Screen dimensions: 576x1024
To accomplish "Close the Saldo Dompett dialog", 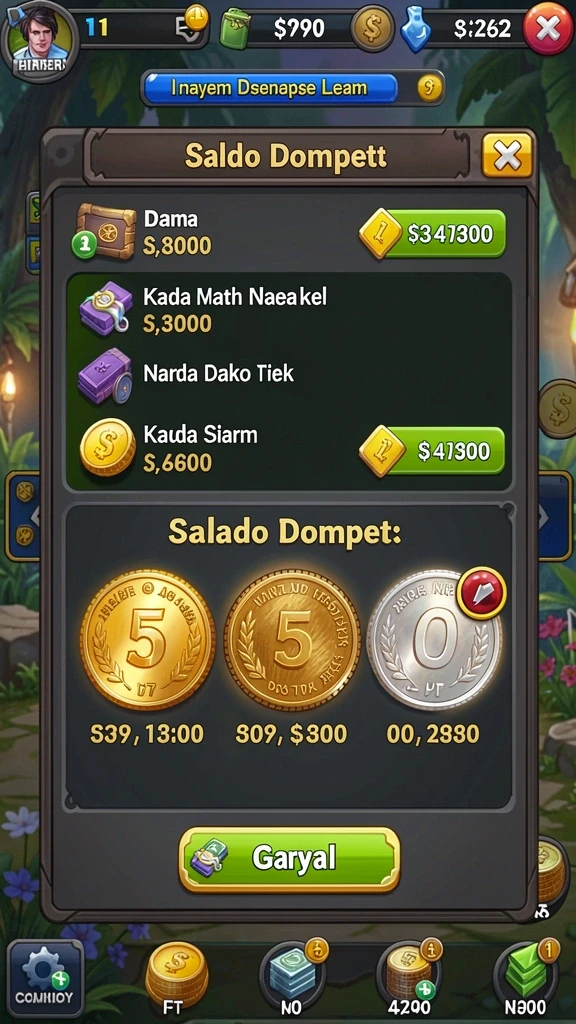I will click(x=507, y=155).
